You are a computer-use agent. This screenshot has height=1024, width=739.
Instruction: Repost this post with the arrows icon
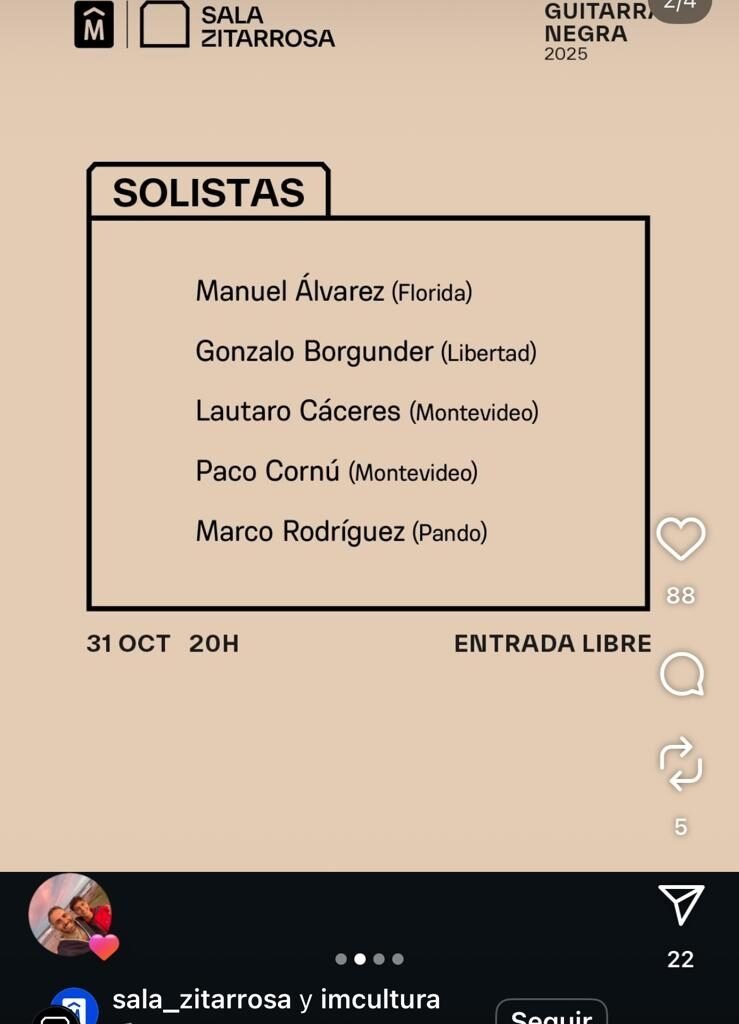681,764
